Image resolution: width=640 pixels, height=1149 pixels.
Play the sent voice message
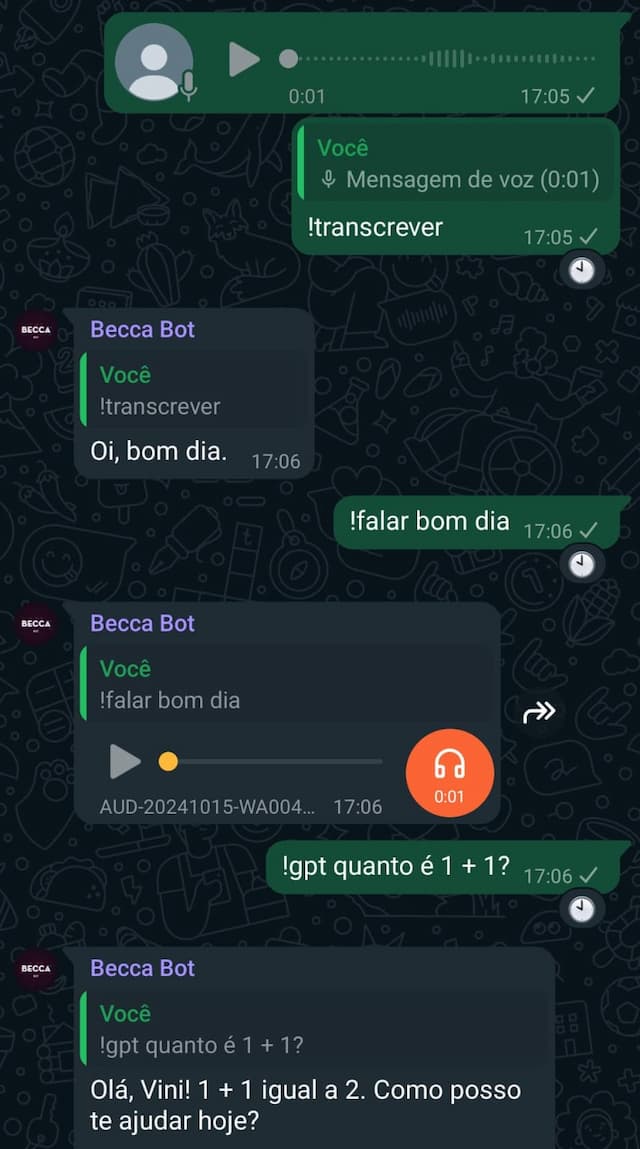pos(244,59)
